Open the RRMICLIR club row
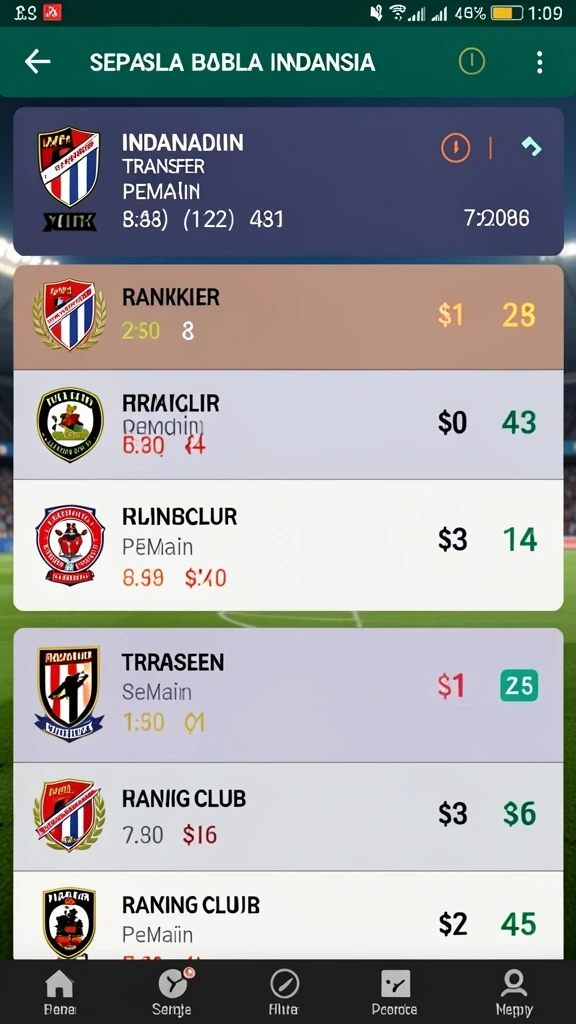Viewport: 576px width, 1024px height. click(x=288, y=424)
